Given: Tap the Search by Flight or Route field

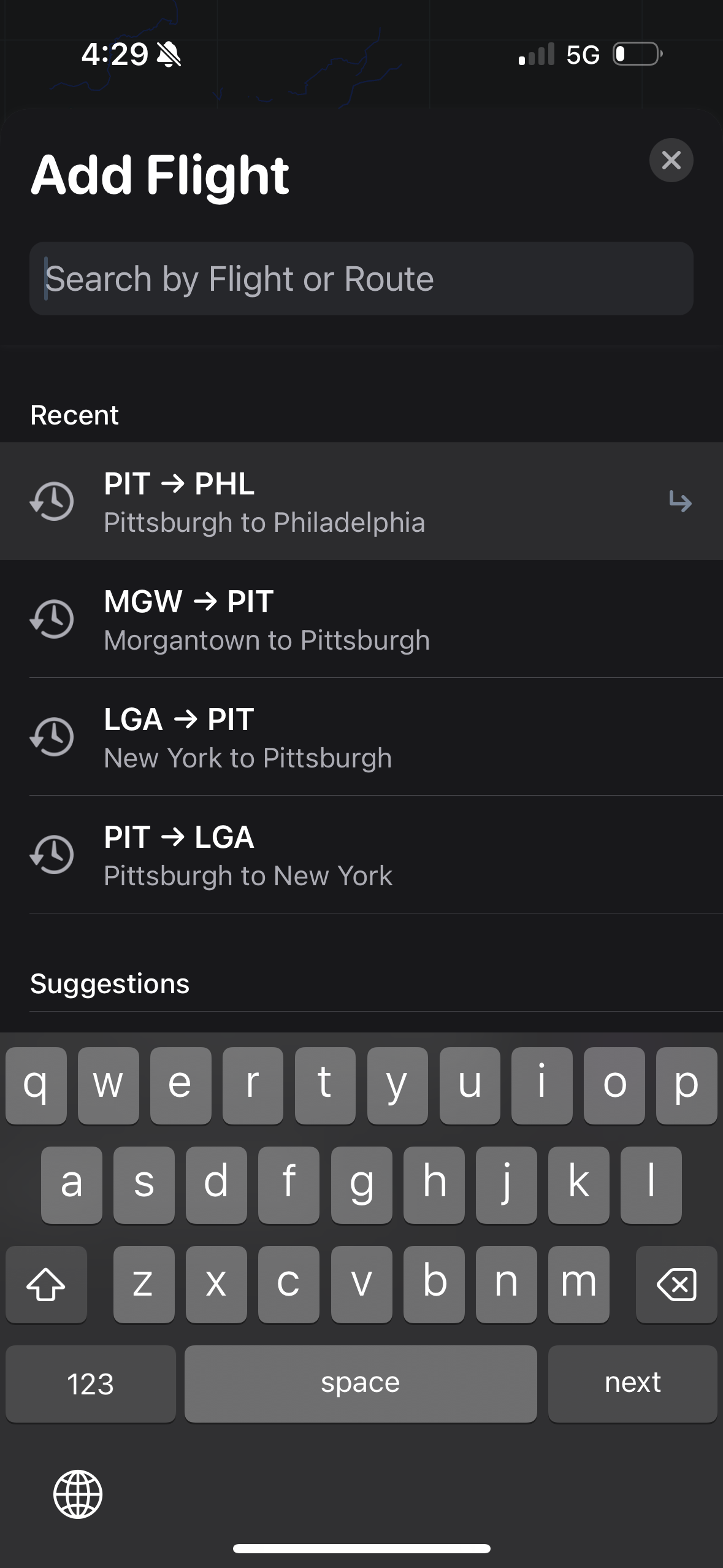Looking at the screenshot, I should [x=362, y=278].
